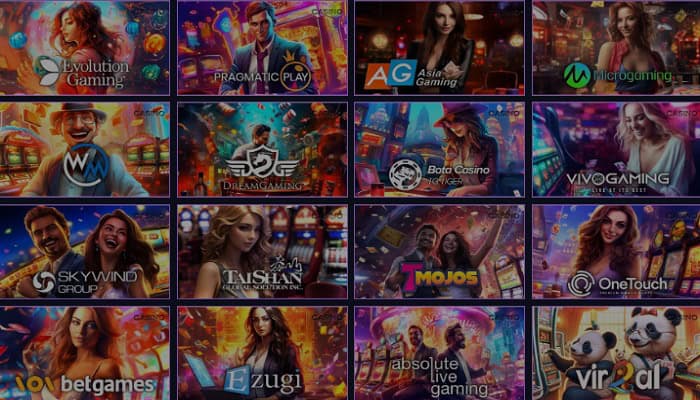The image size is (700, 400).
Task: Open the Asia Gaming tile
Action: coord(439,48)
